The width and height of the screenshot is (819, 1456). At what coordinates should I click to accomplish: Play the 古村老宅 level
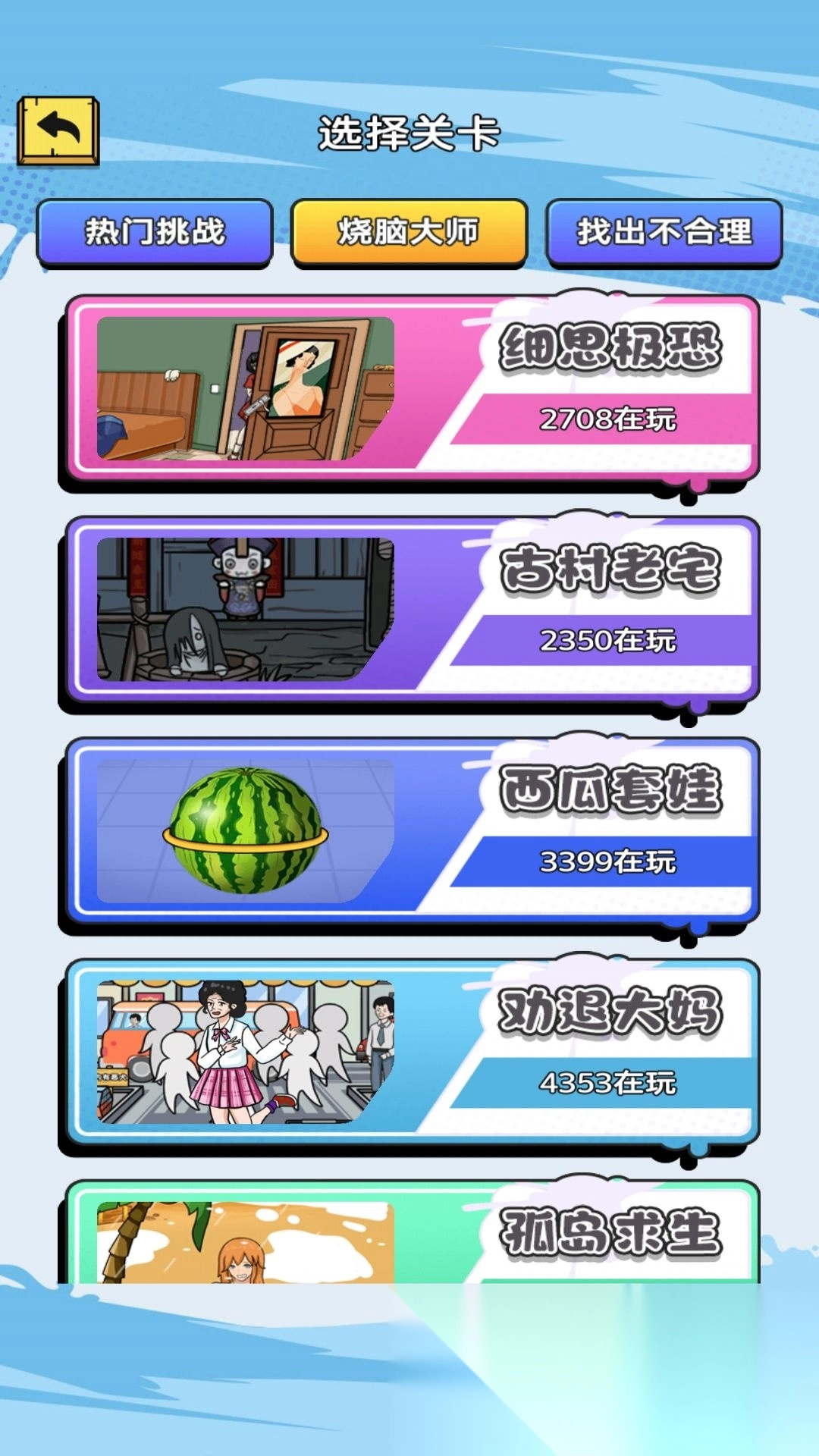click(409, 610)
